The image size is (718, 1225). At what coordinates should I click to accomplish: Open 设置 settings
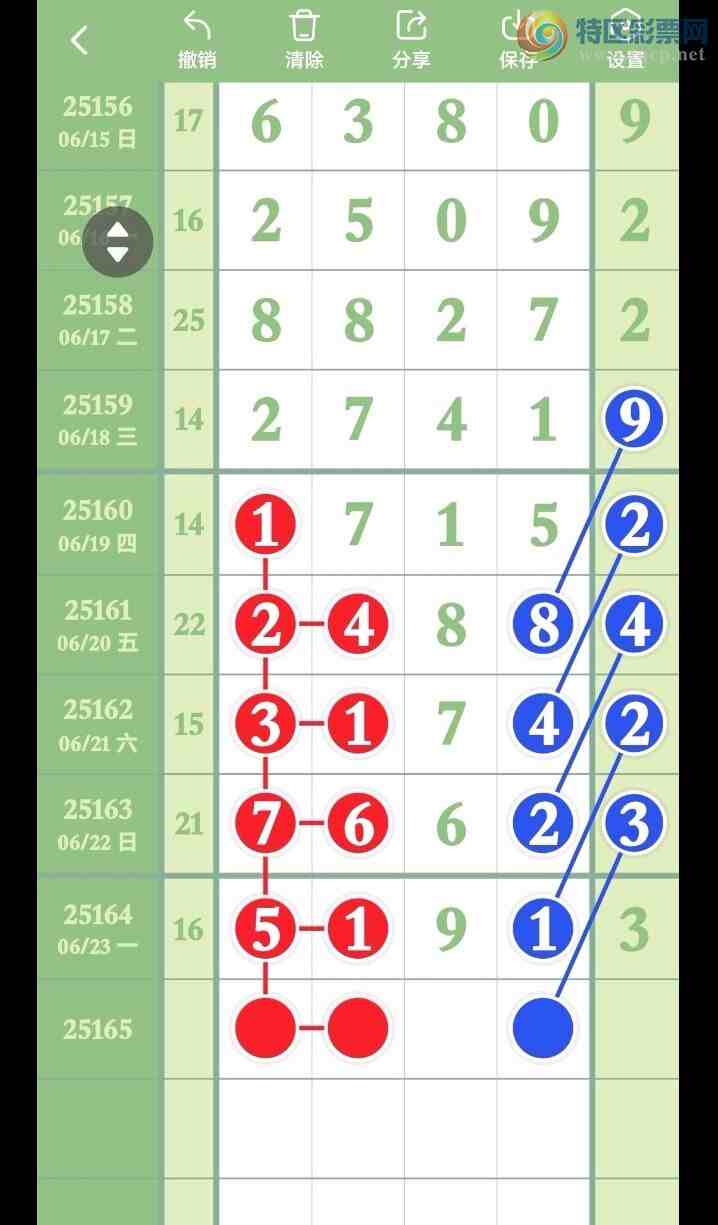pos(626,40)
